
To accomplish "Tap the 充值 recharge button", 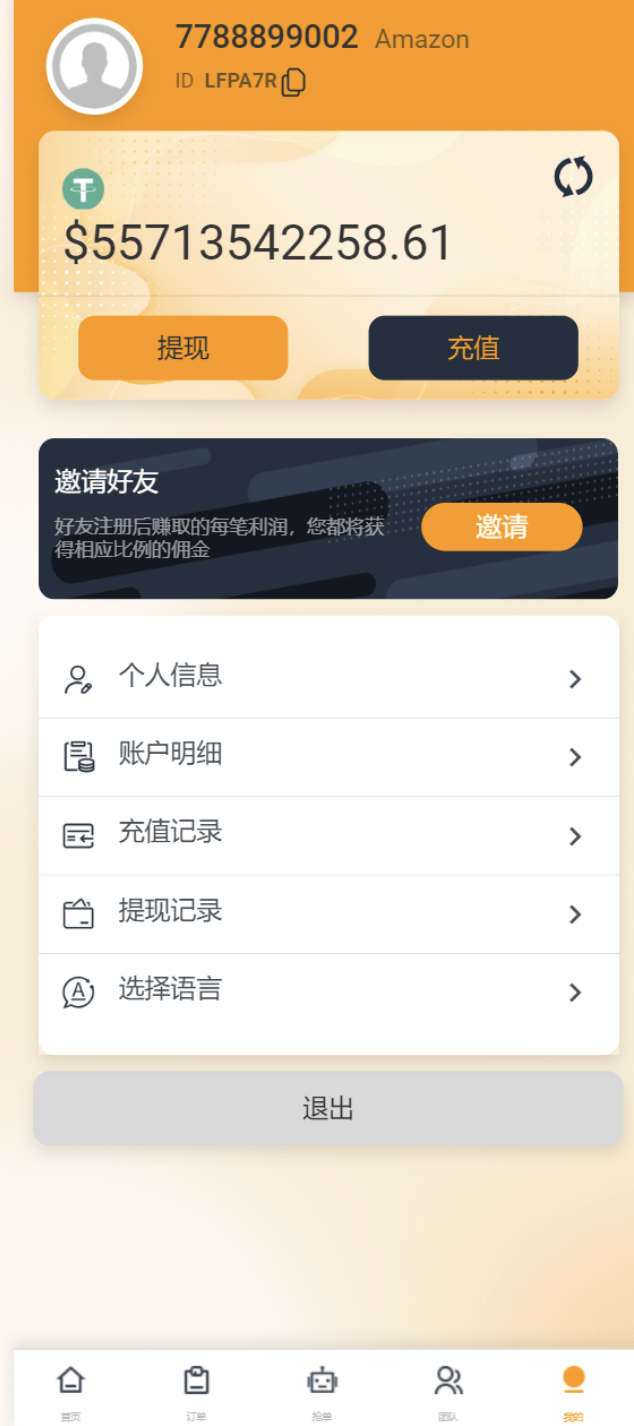I will click(473, 348).
